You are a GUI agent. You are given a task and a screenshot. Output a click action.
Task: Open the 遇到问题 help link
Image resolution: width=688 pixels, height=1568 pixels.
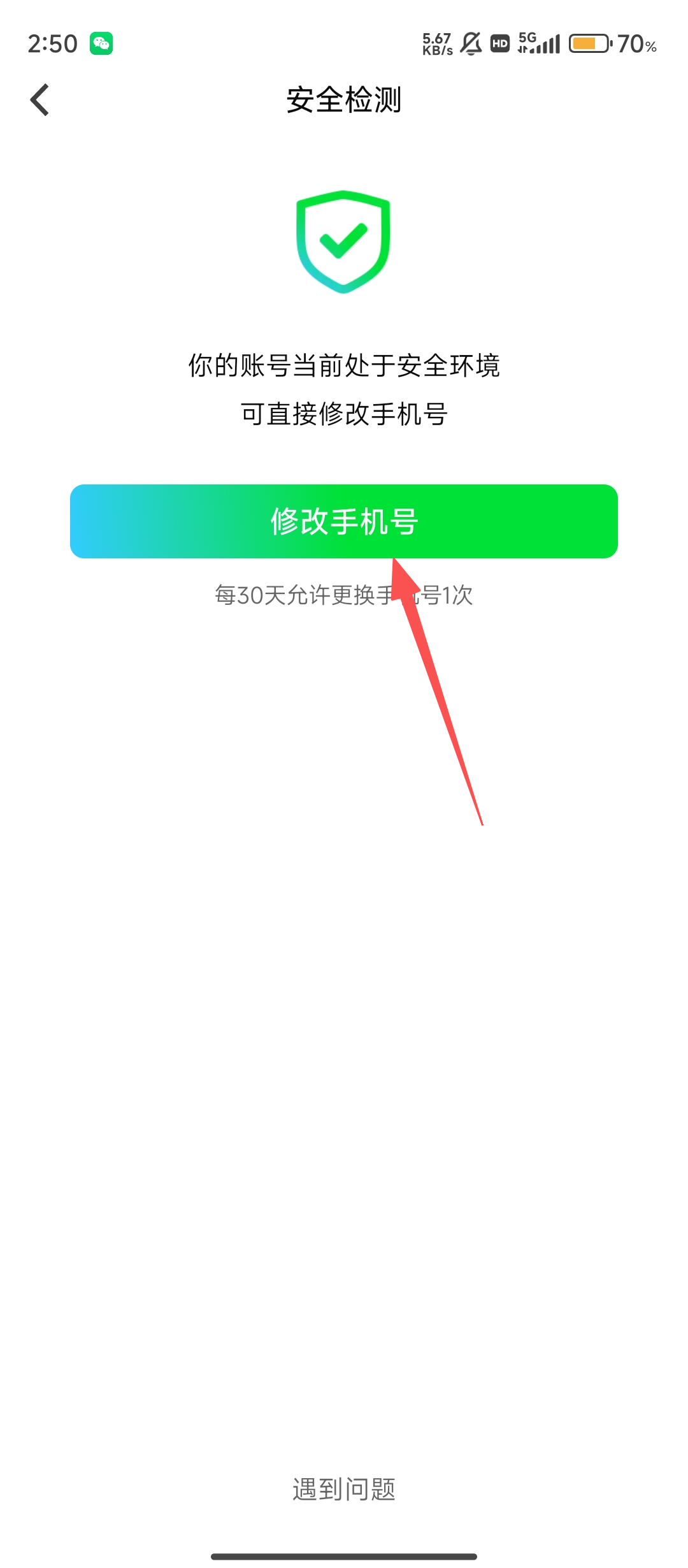click(344, 1490)
